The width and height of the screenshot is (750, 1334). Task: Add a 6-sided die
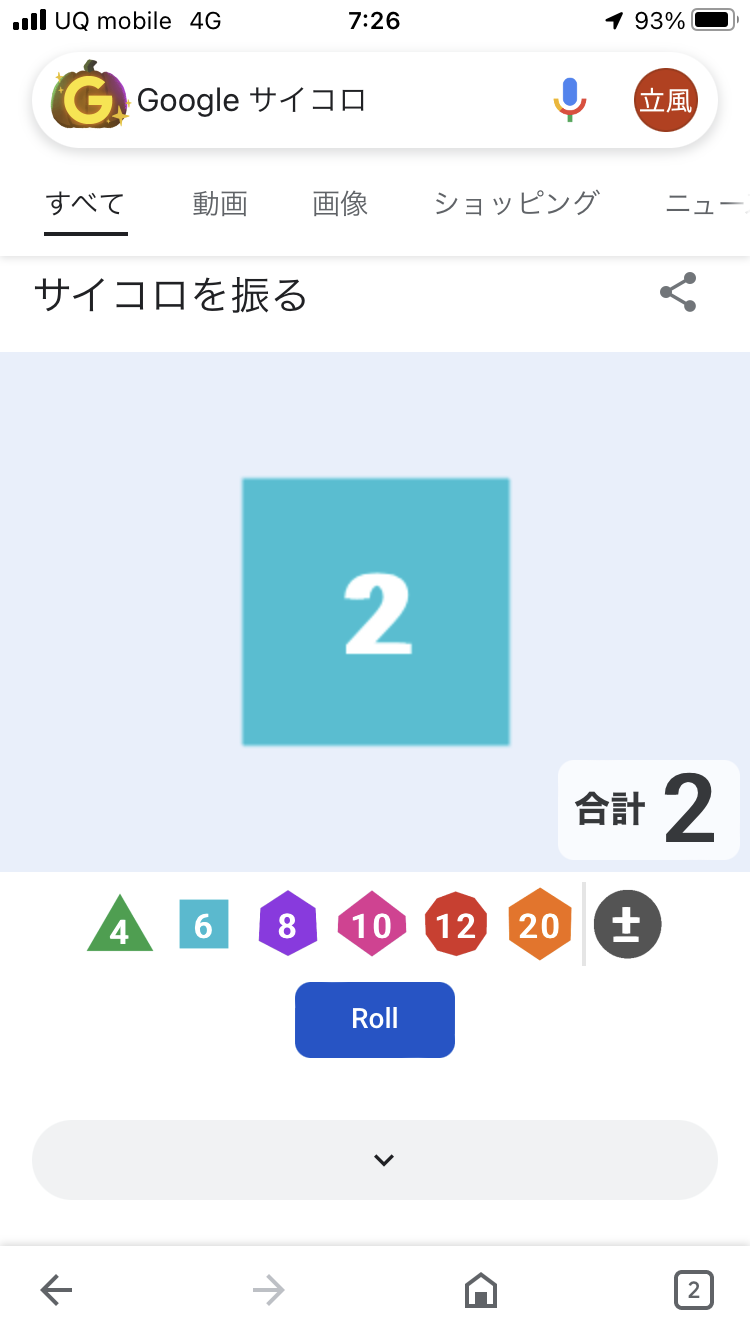tap(203, 925)
